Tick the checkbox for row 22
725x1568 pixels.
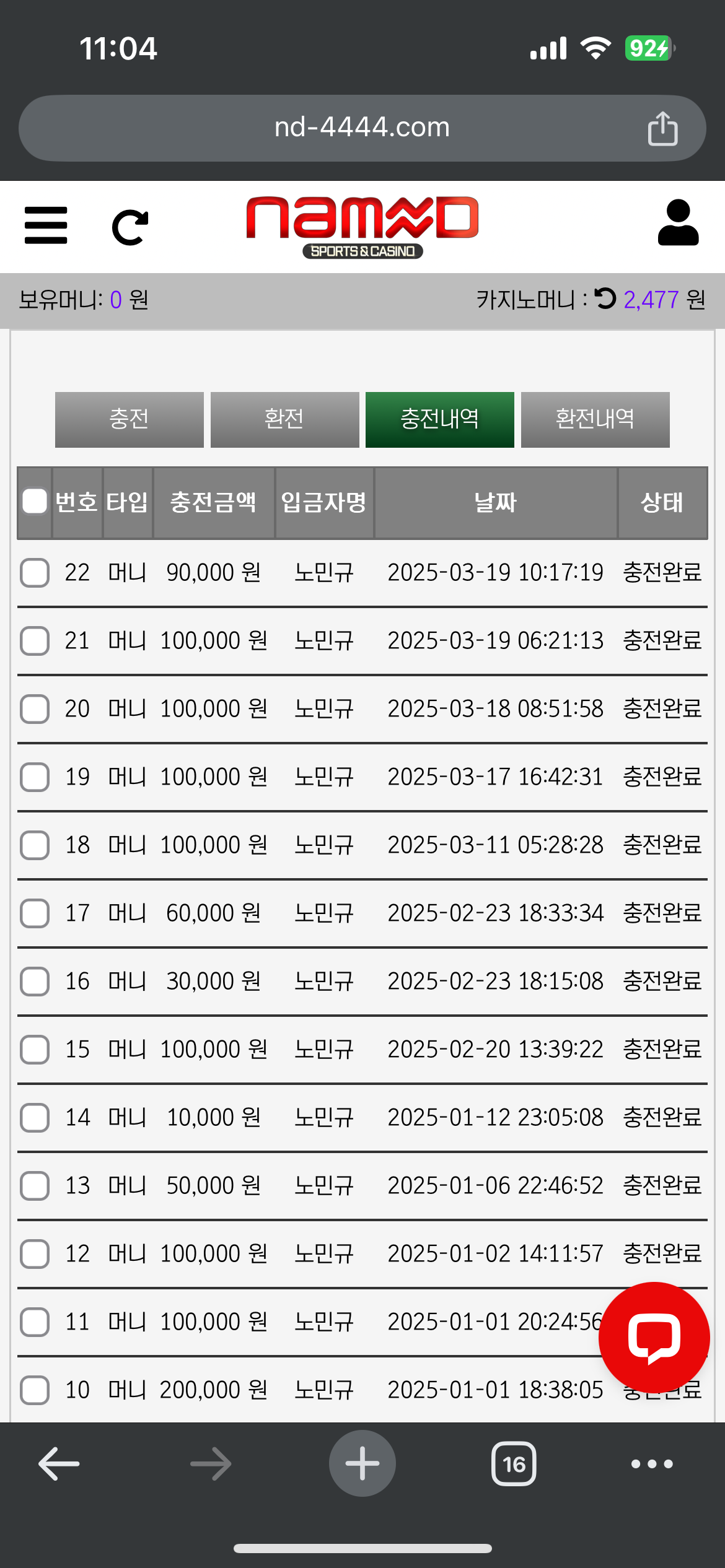coord(35,572)
